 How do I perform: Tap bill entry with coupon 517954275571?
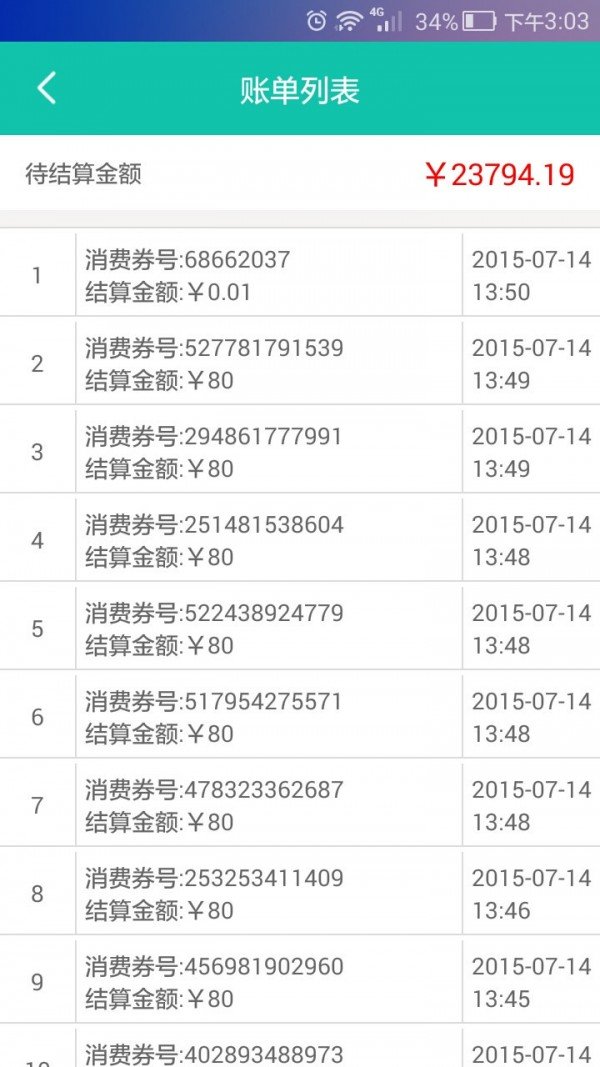[300, 718]
